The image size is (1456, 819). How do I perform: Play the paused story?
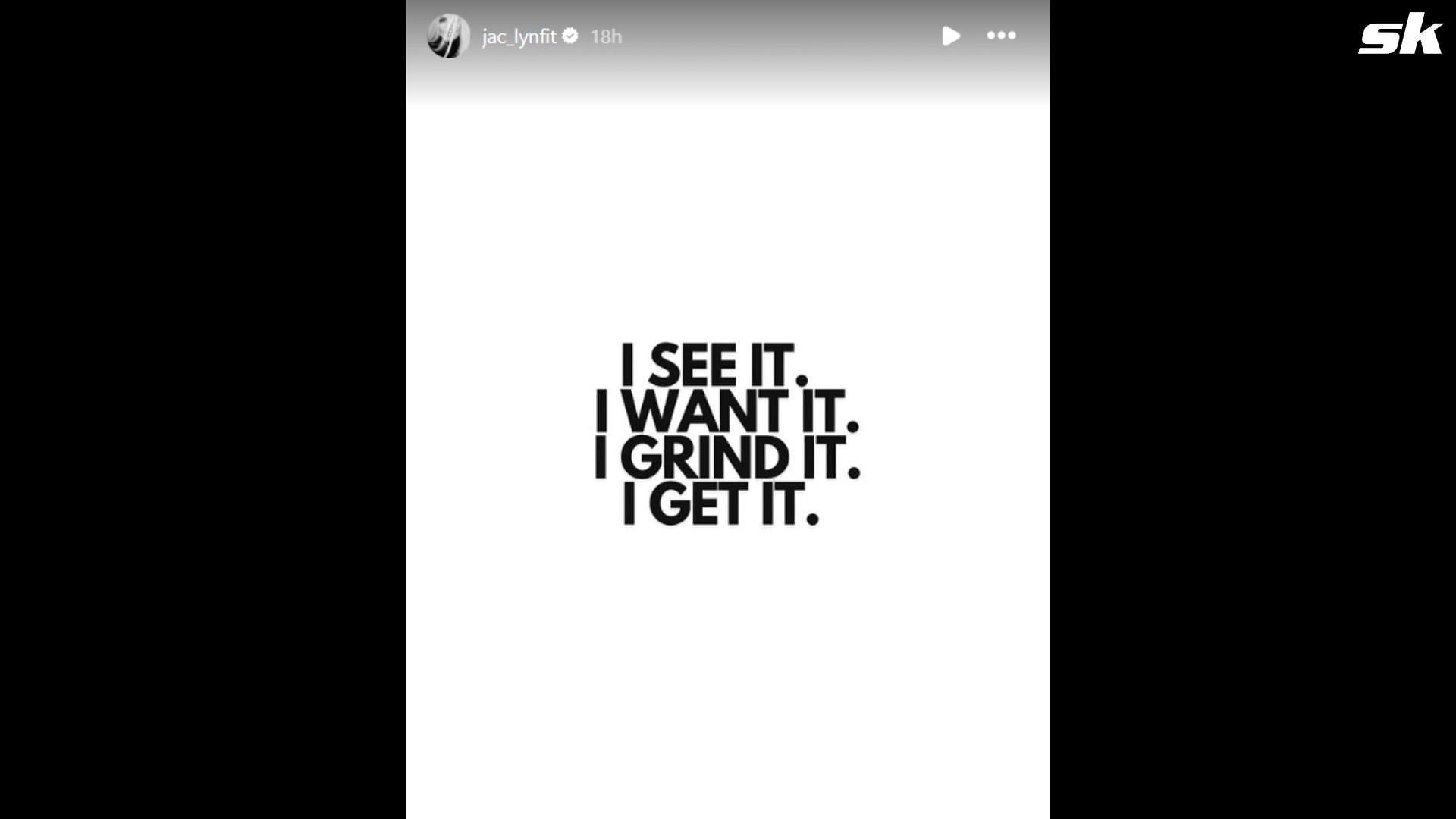click(x=950, y=36)
